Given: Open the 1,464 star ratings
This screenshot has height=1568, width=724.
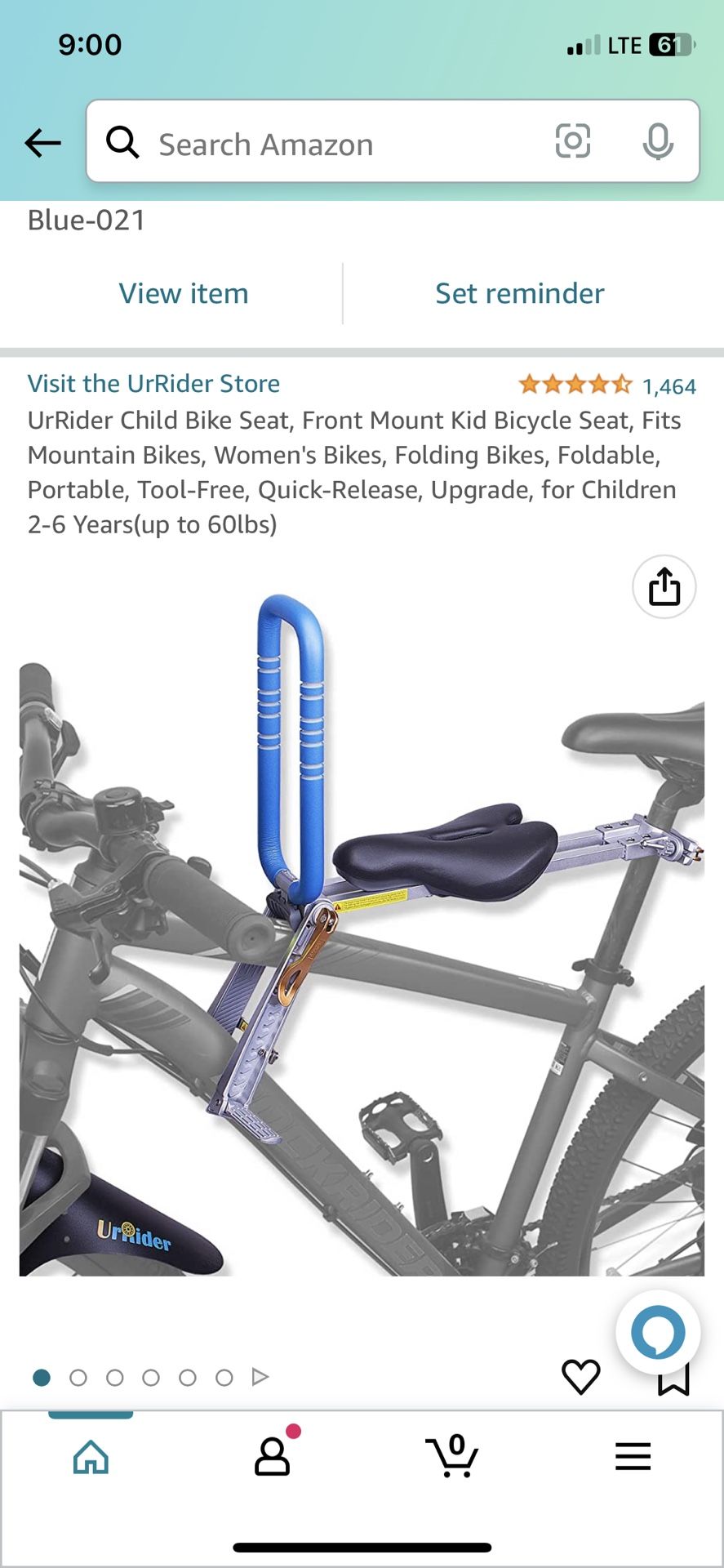Looking at the screenshot, I should [x=606, y=385].
